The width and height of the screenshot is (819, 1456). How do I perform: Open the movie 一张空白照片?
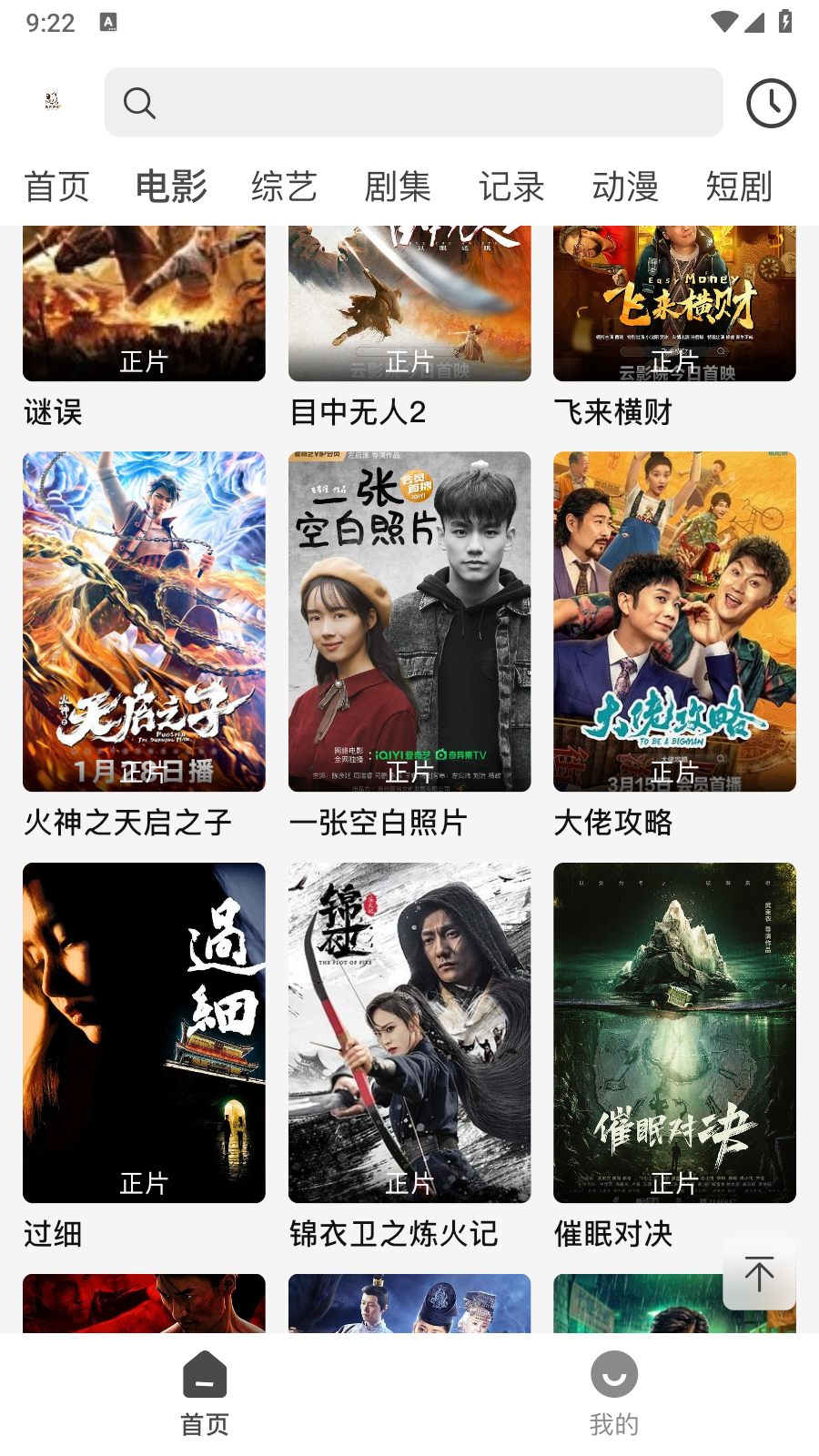[x=409, y=622]
